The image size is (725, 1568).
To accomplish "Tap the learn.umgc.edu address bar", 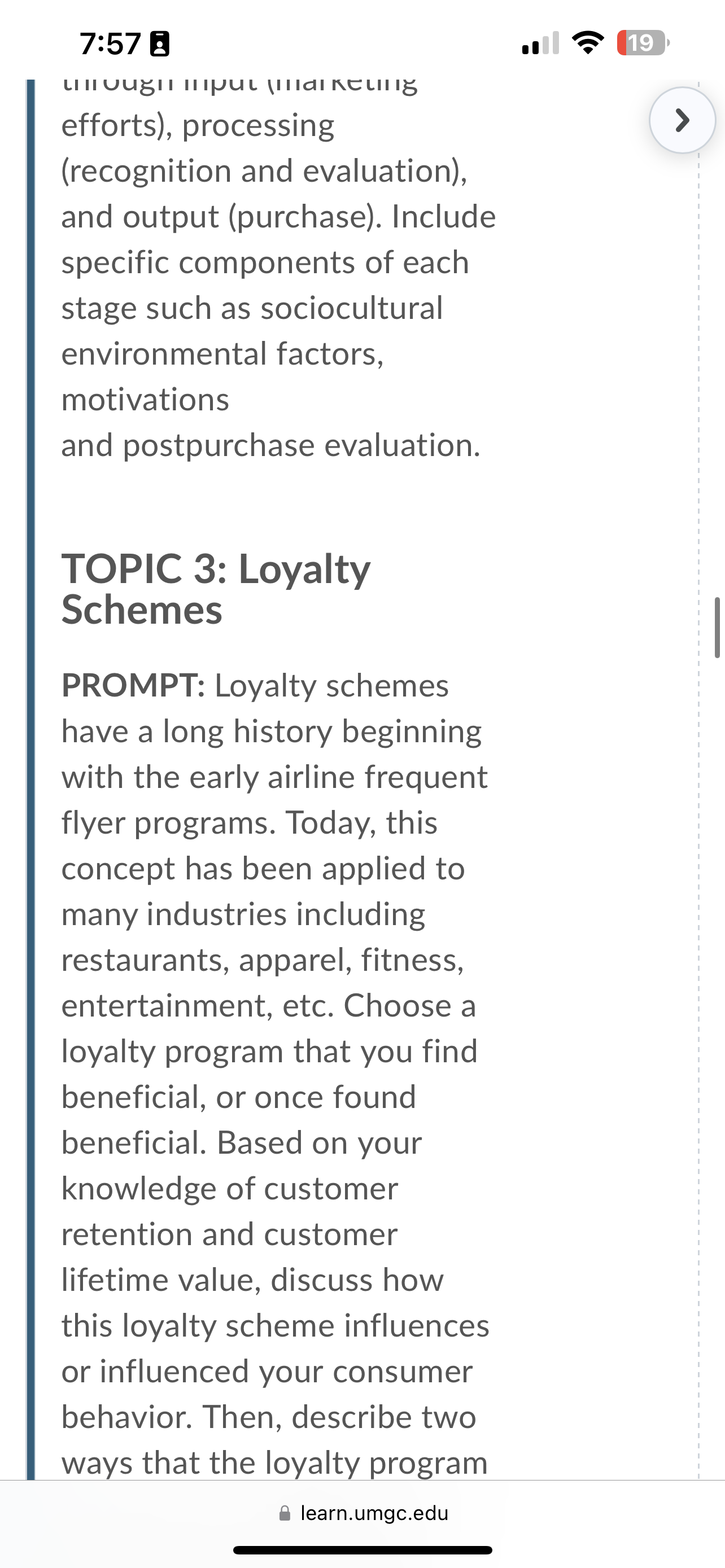I will click(364, 1513).
